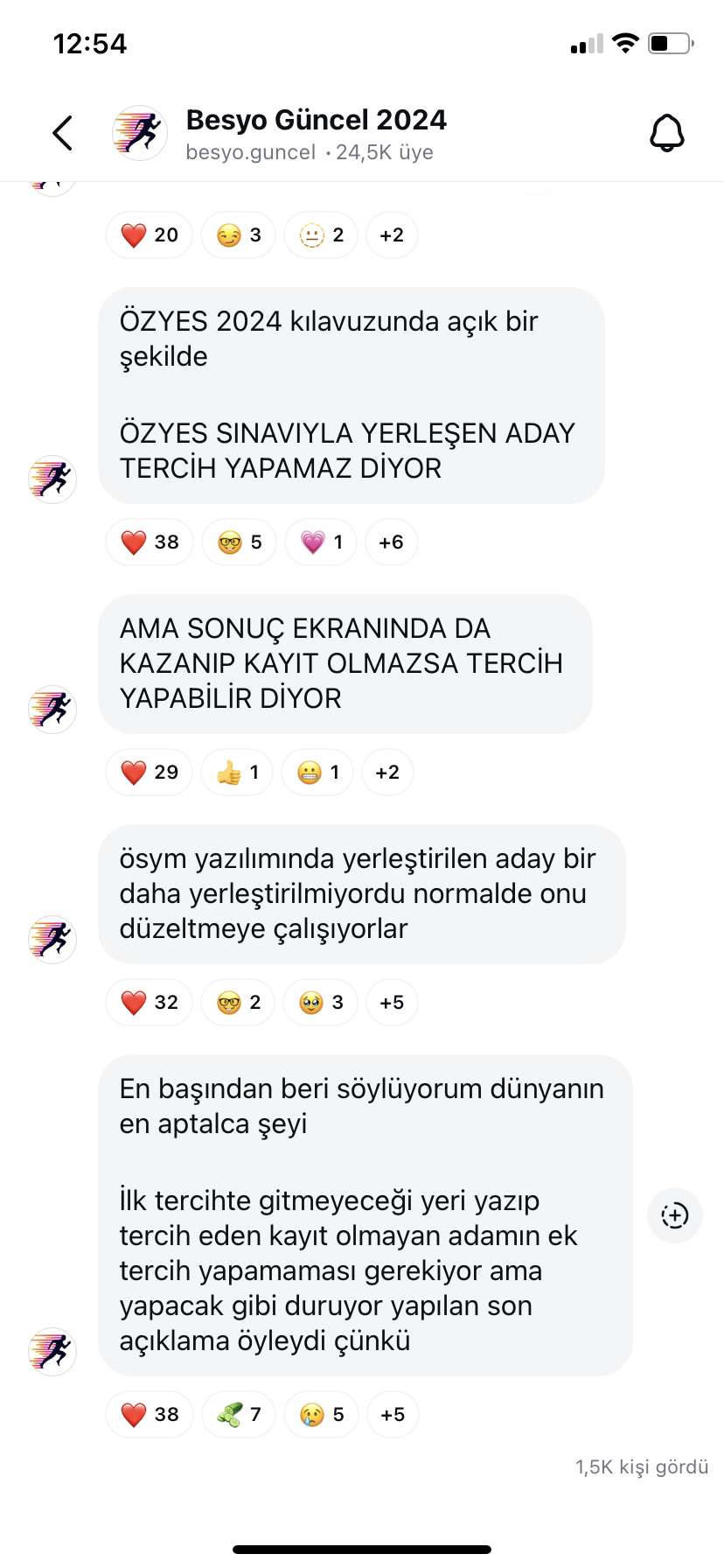Tap the crying face reaction with 5
This screenshot has height=1568, width=724.
pyautogui.click(x=321, y=1414)
